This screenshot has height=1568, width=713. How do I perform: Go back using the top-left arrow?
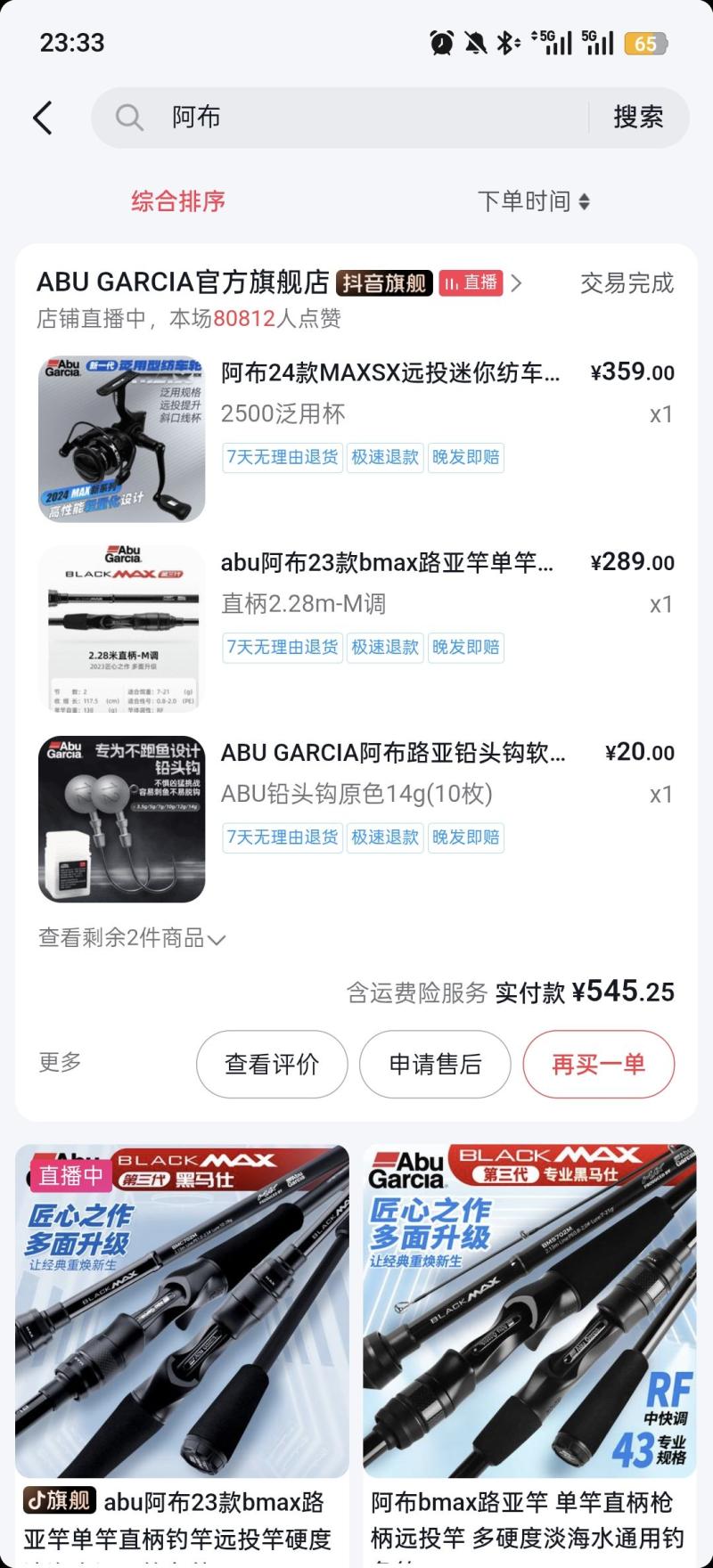click(x=43, y=118)
